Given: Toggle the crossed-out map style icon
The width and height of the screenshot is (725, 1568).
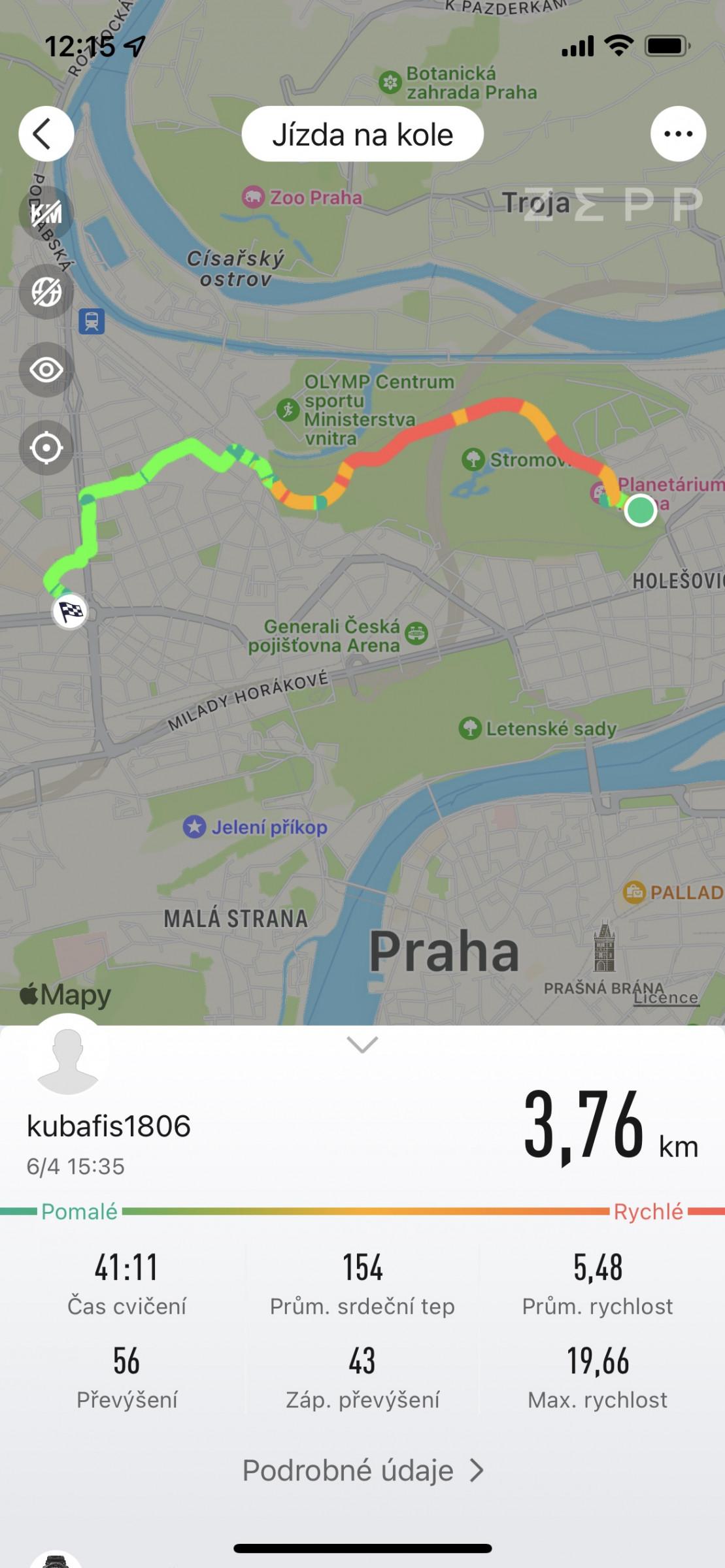Looking at the screenshot, I should pyautogui.click(x=46, y=291).
